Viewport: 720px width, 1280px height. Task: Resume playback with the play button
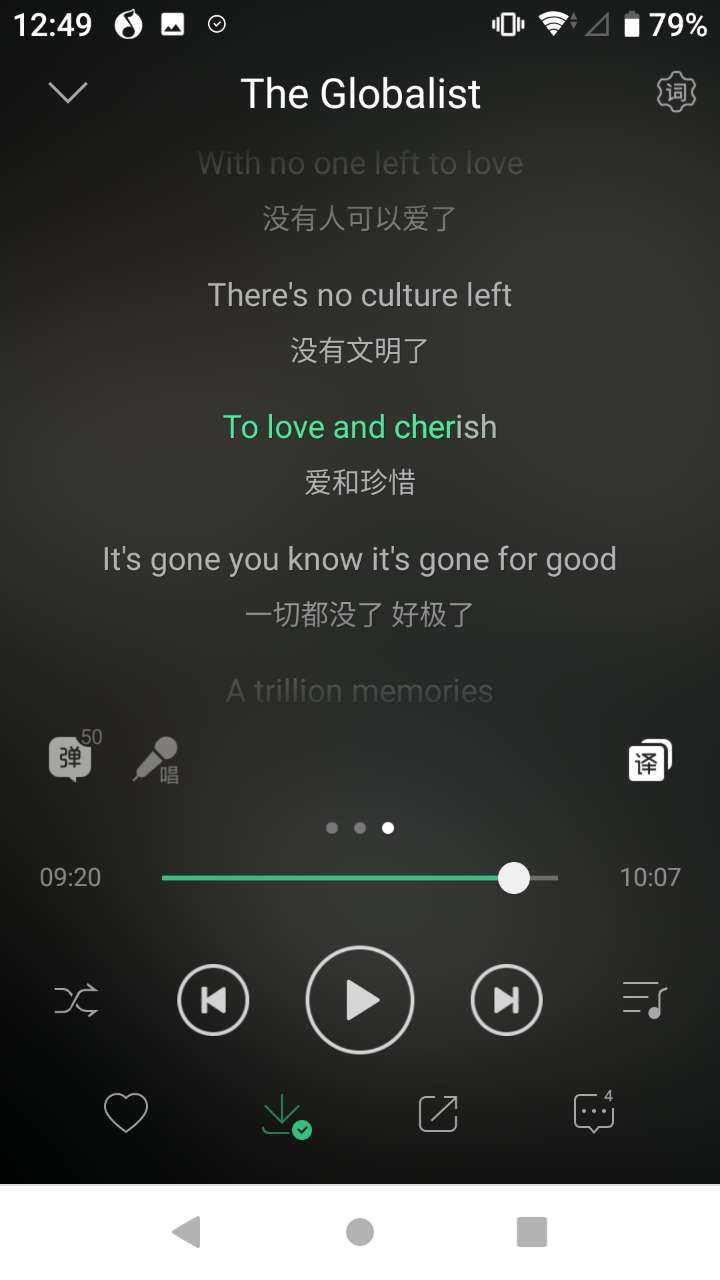click(x=360, y=1000)
